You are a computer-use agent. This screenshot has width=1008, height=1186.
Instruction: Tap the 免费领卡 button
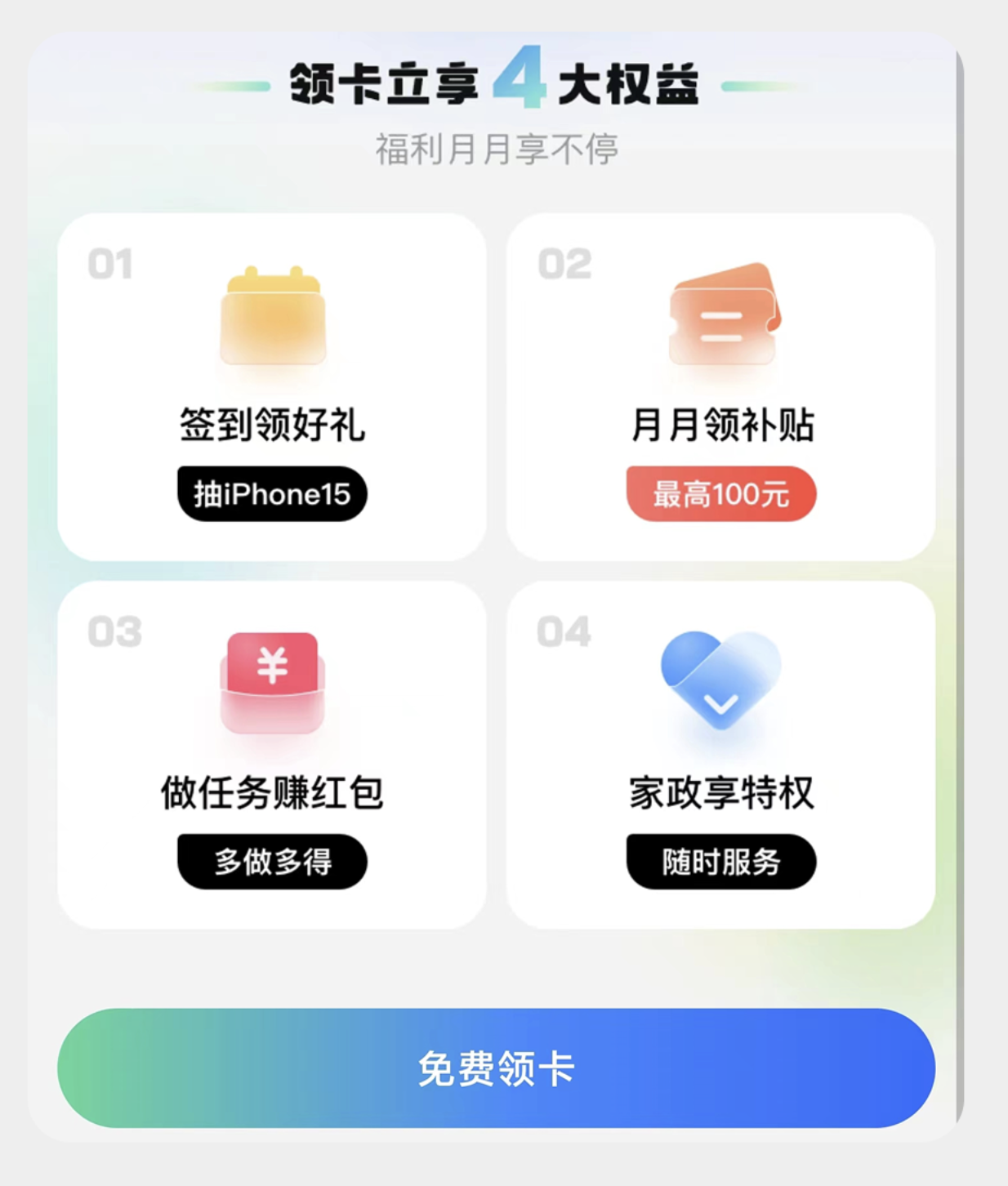[x=496, y=1068]
